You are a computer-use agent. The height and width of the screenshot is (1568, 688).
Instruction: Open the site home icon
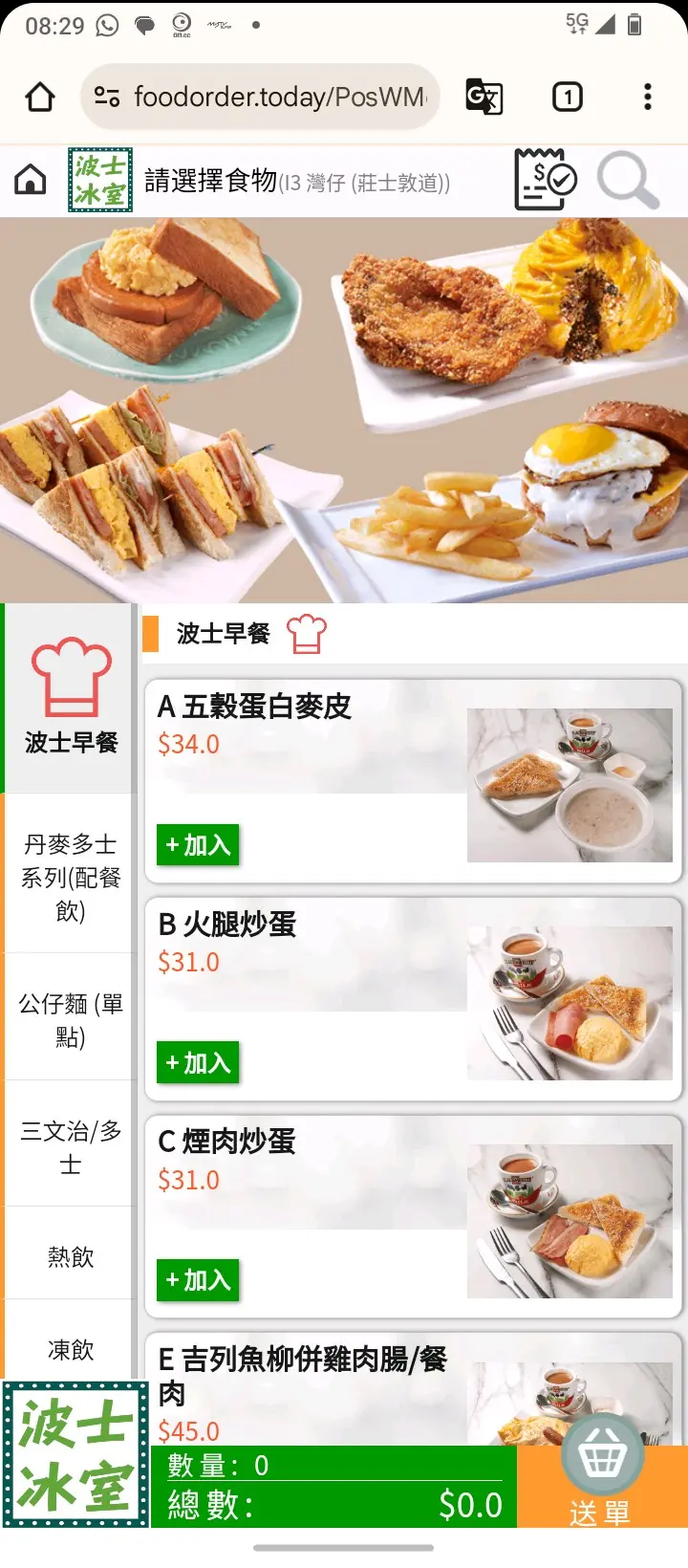pyautogui.click(x=31, y=180)
